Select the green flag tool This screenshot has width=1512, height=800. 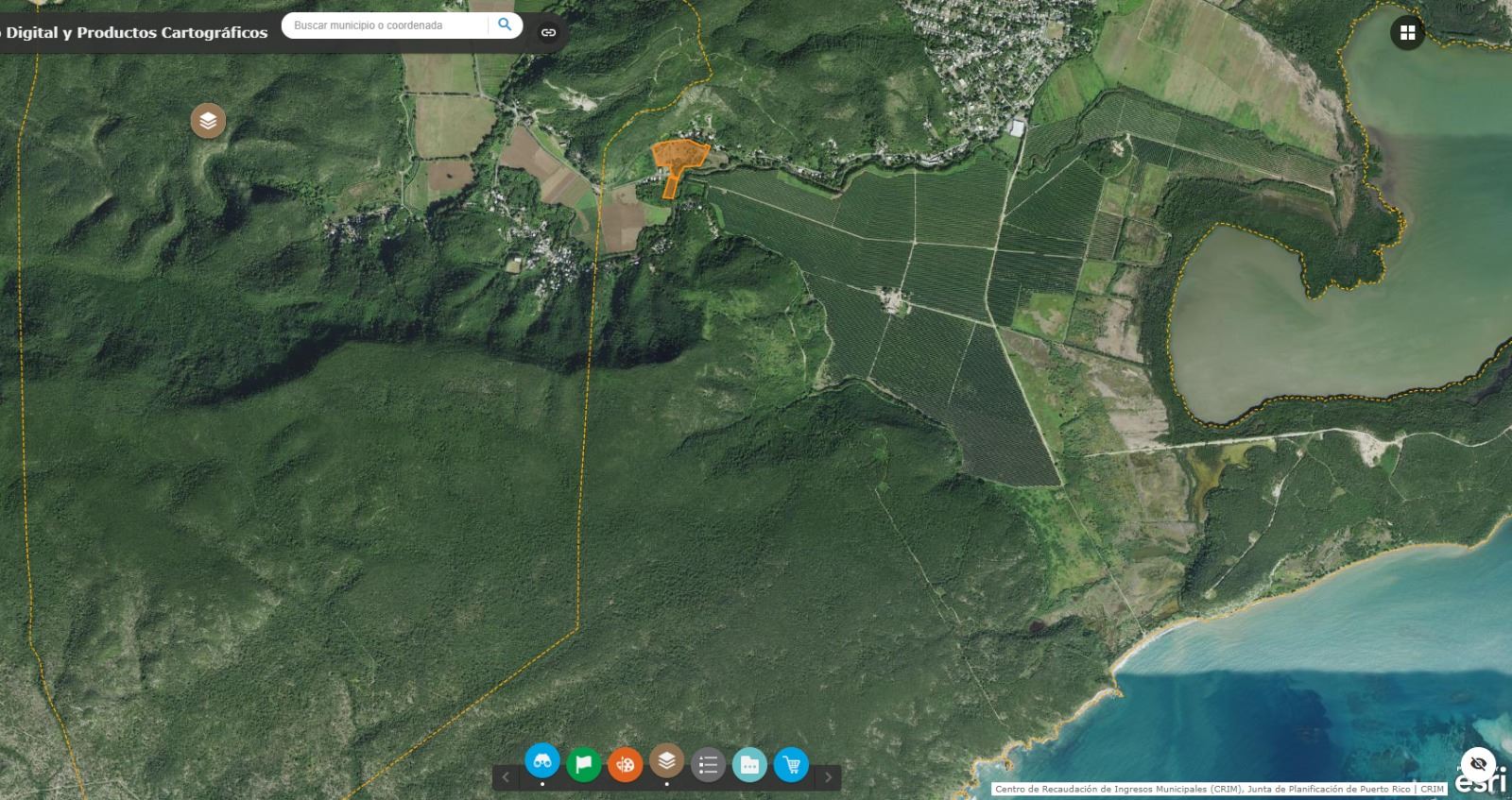pos(584,763)
